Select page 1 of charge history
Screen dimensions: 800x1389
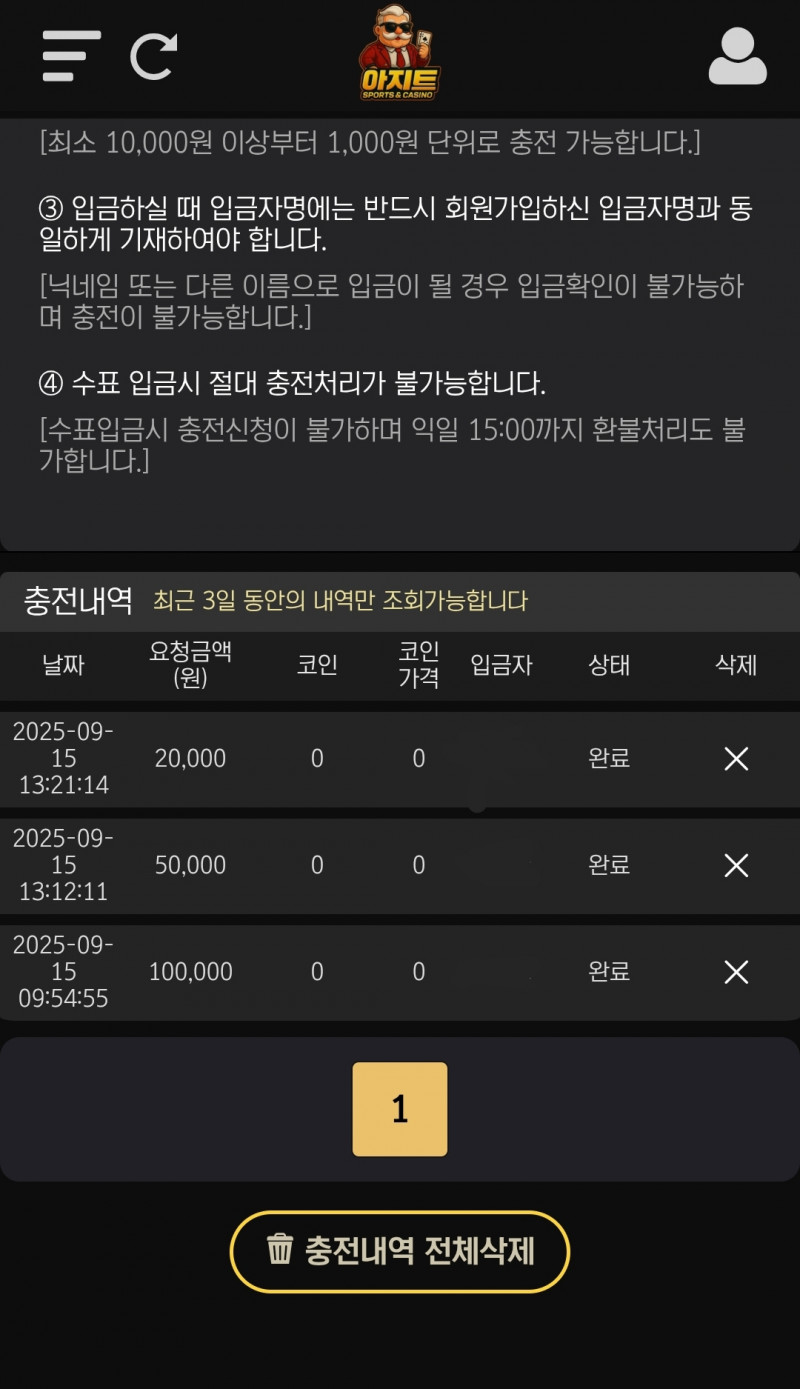pos(400,1109)
